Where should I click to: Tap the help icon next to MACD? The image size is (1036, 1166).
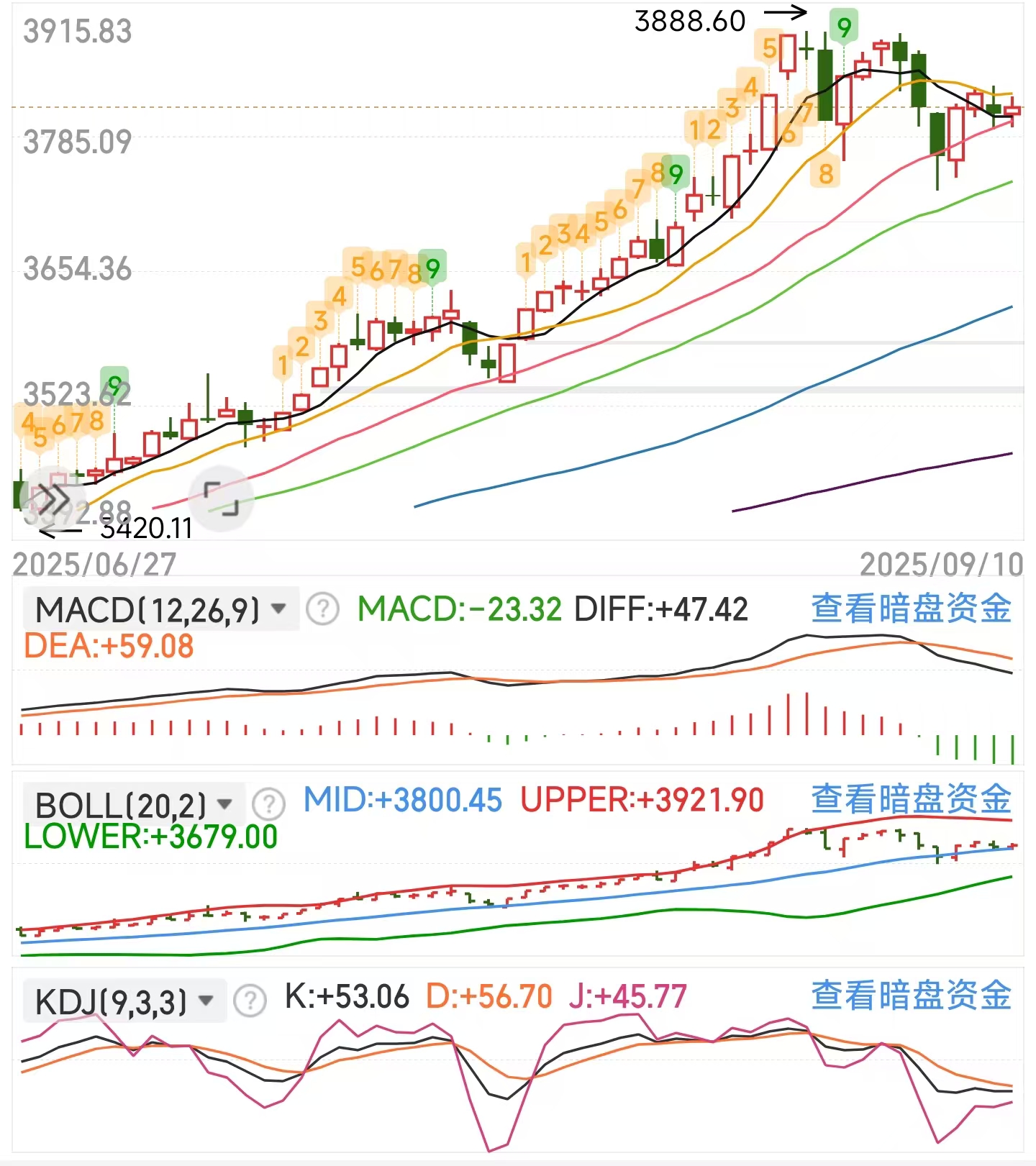tap(322, 609)
